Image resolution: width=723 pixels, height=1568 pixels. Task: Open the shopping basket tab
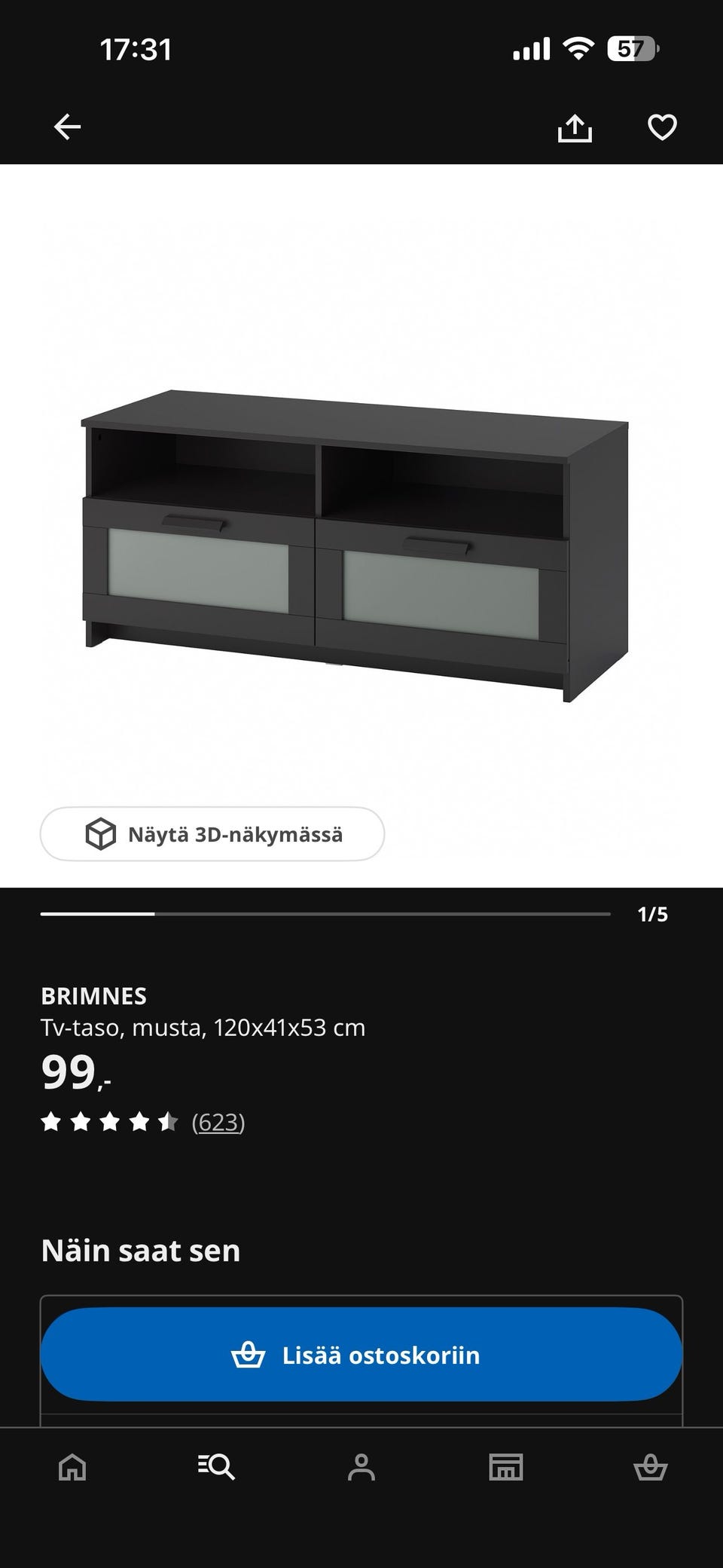[x=651, y=1467]
